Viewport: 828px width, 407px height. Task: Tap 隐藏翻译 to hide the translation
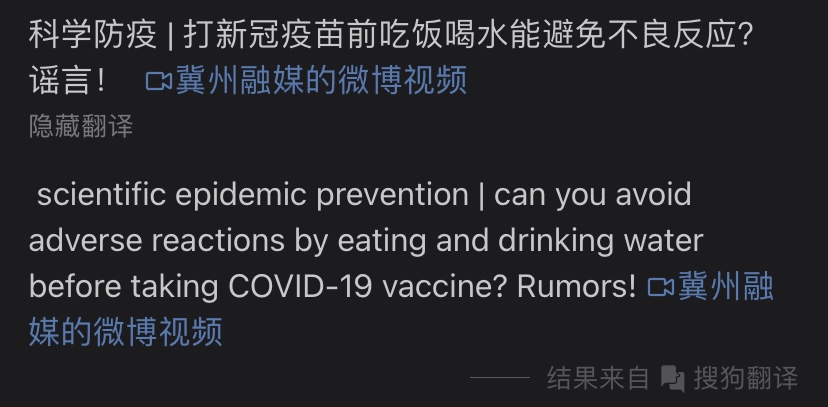(81, 127)
